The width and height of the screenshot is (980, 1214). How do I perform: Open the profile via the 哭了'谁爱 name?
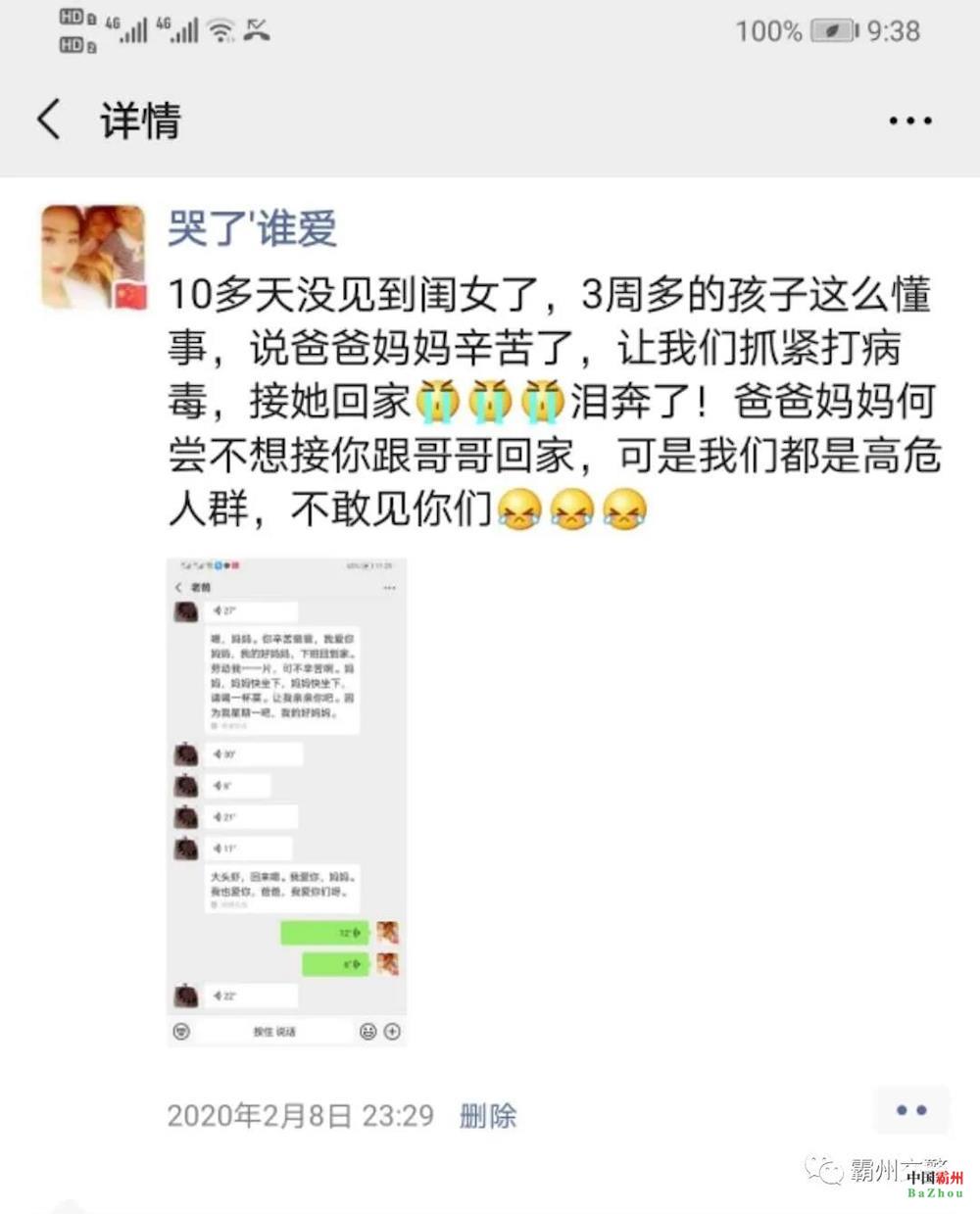click(252, 229)
